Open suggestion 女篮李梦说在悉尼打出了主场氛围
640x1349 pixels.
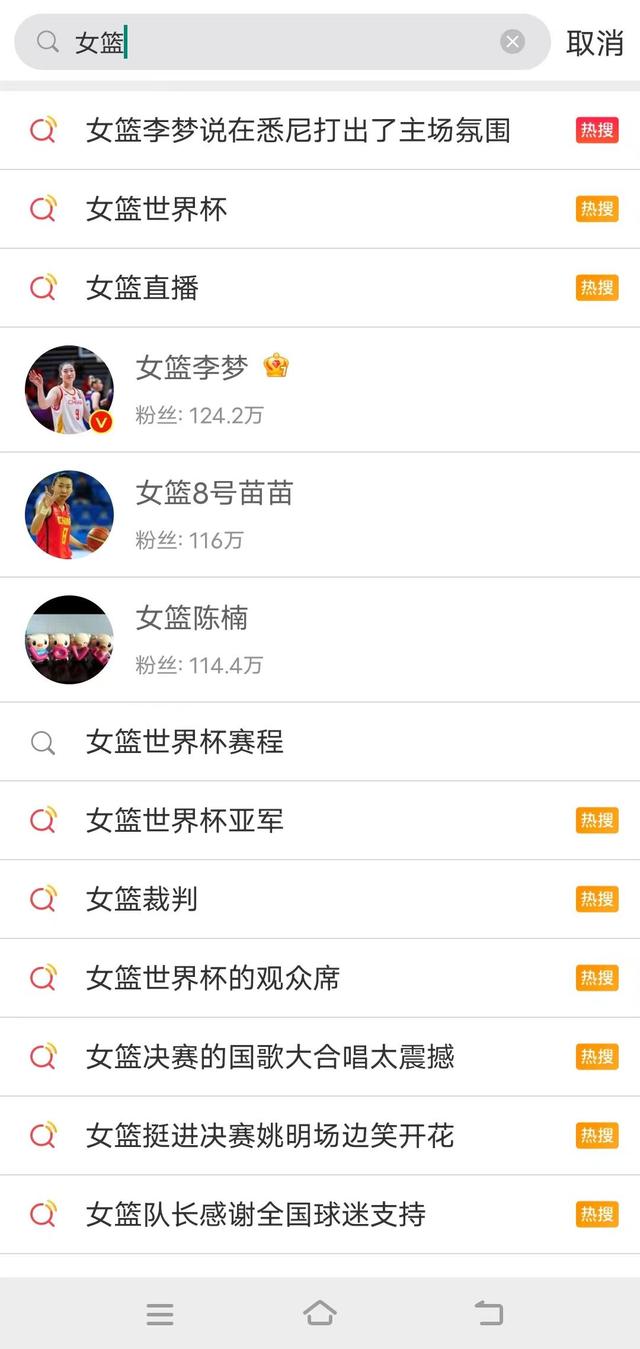(298, 130)
